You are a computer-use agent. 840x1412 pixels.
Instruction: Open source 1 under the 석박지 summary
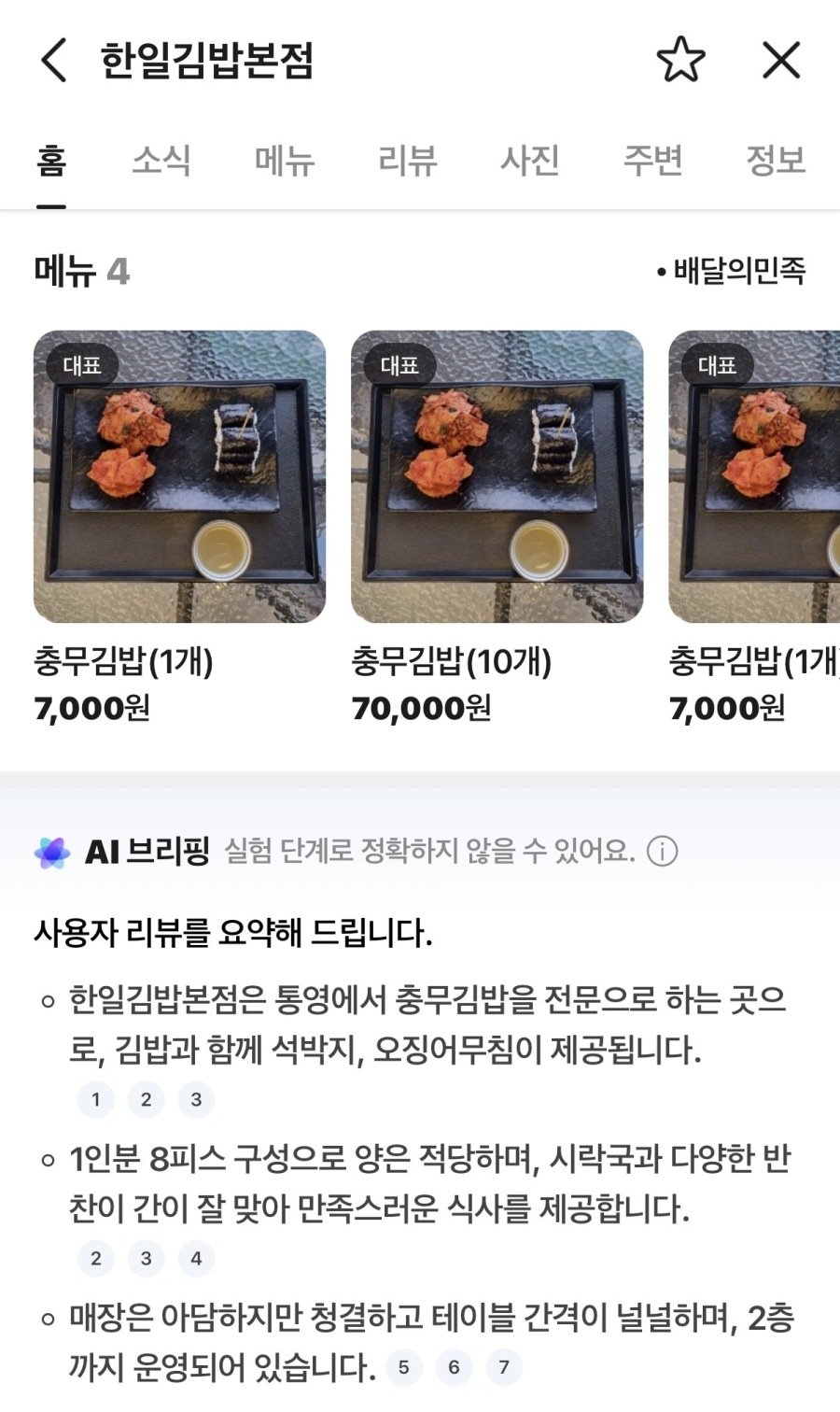(x=96, y=1099)
